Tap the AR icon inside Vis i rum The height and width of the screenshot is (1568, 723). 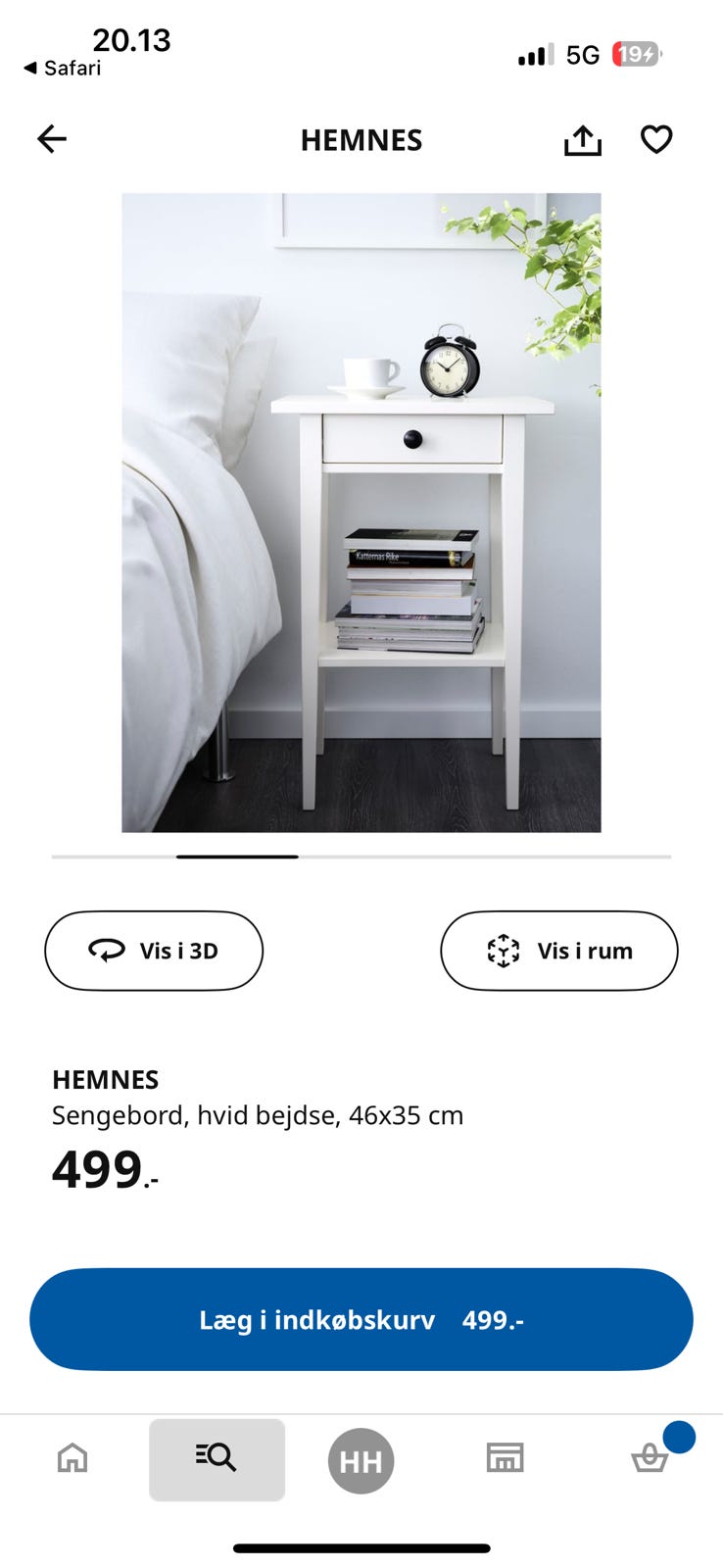pos(502,951)
